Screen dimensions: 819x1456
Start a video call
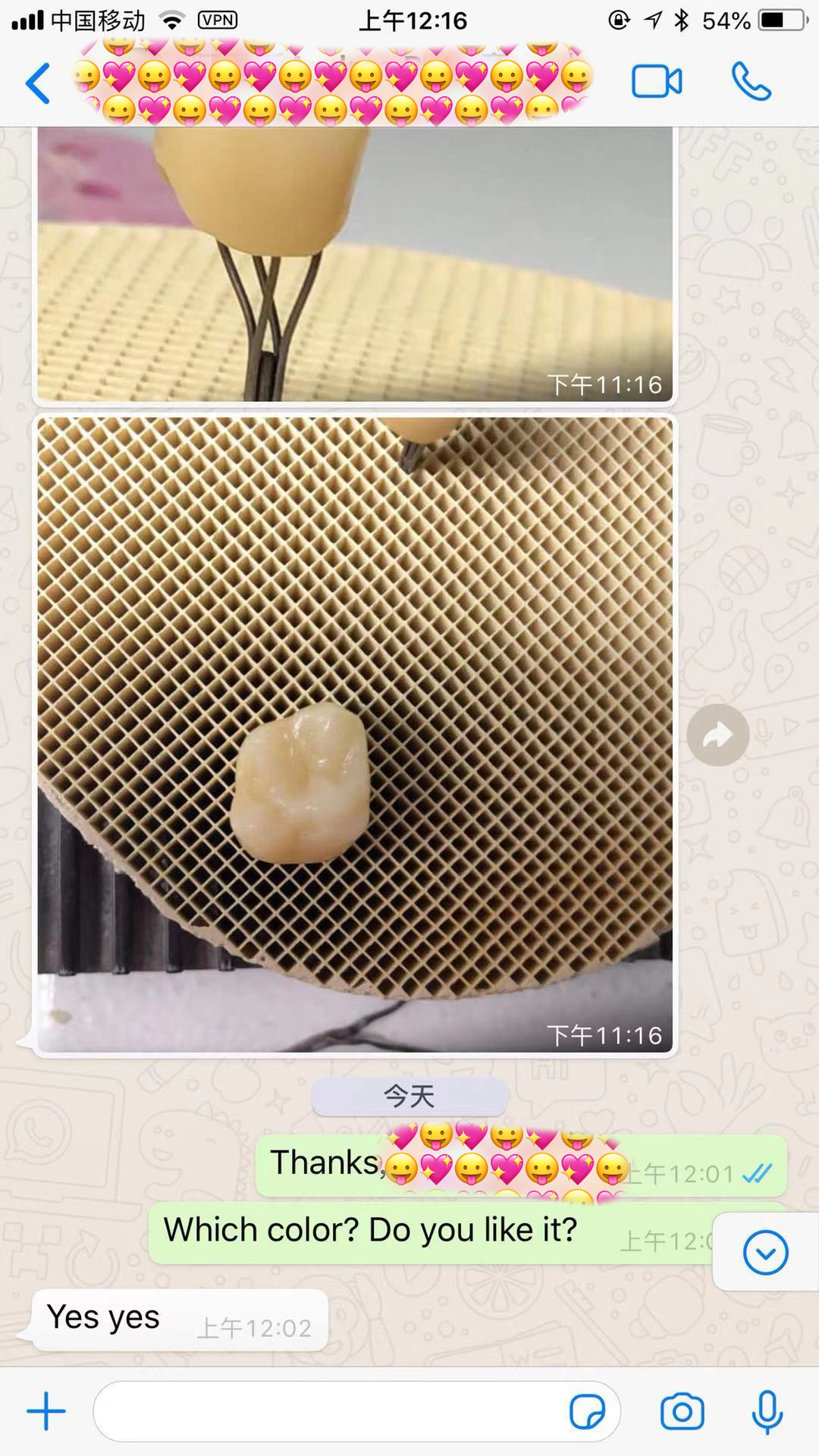click(x=656, y=82)
